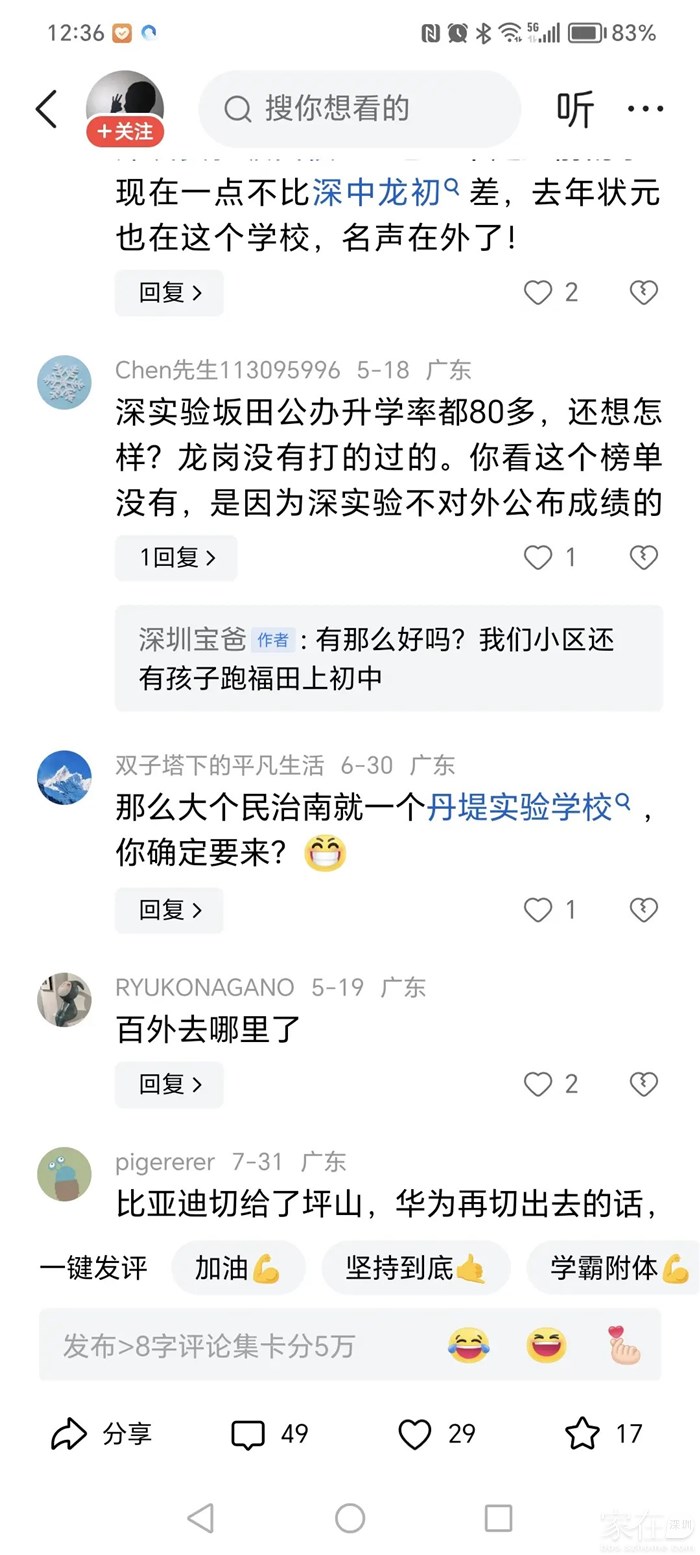The height and width of the screenshot is (1555, 700).
Task: Like RYUKONAGANO's comment 百外去哪里了
Action: [x=539, y=1084]
